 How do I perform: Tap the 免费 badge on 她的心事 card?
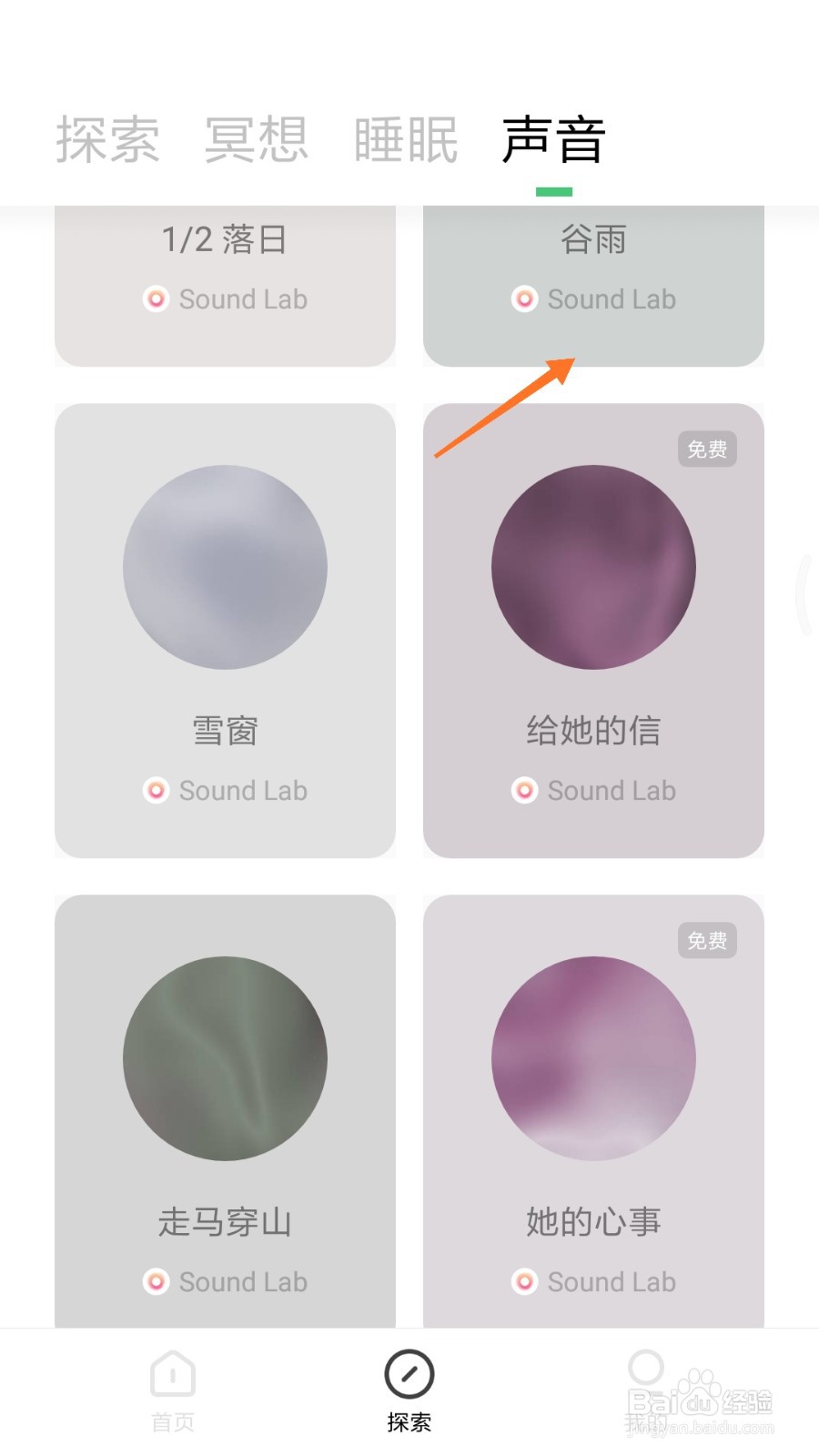click(707, 940)
